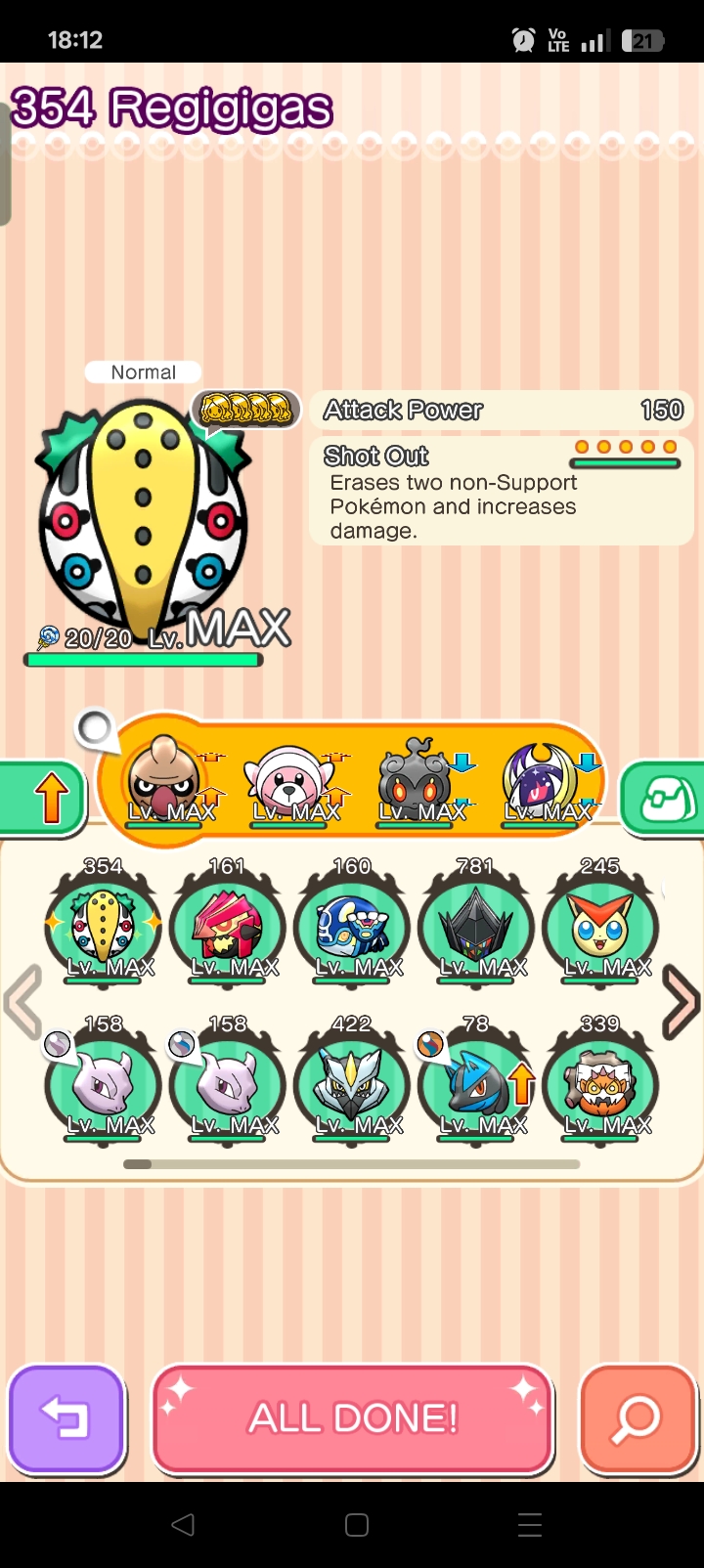
Task: Go back with the purple return button
Action: coord(66,1417)
